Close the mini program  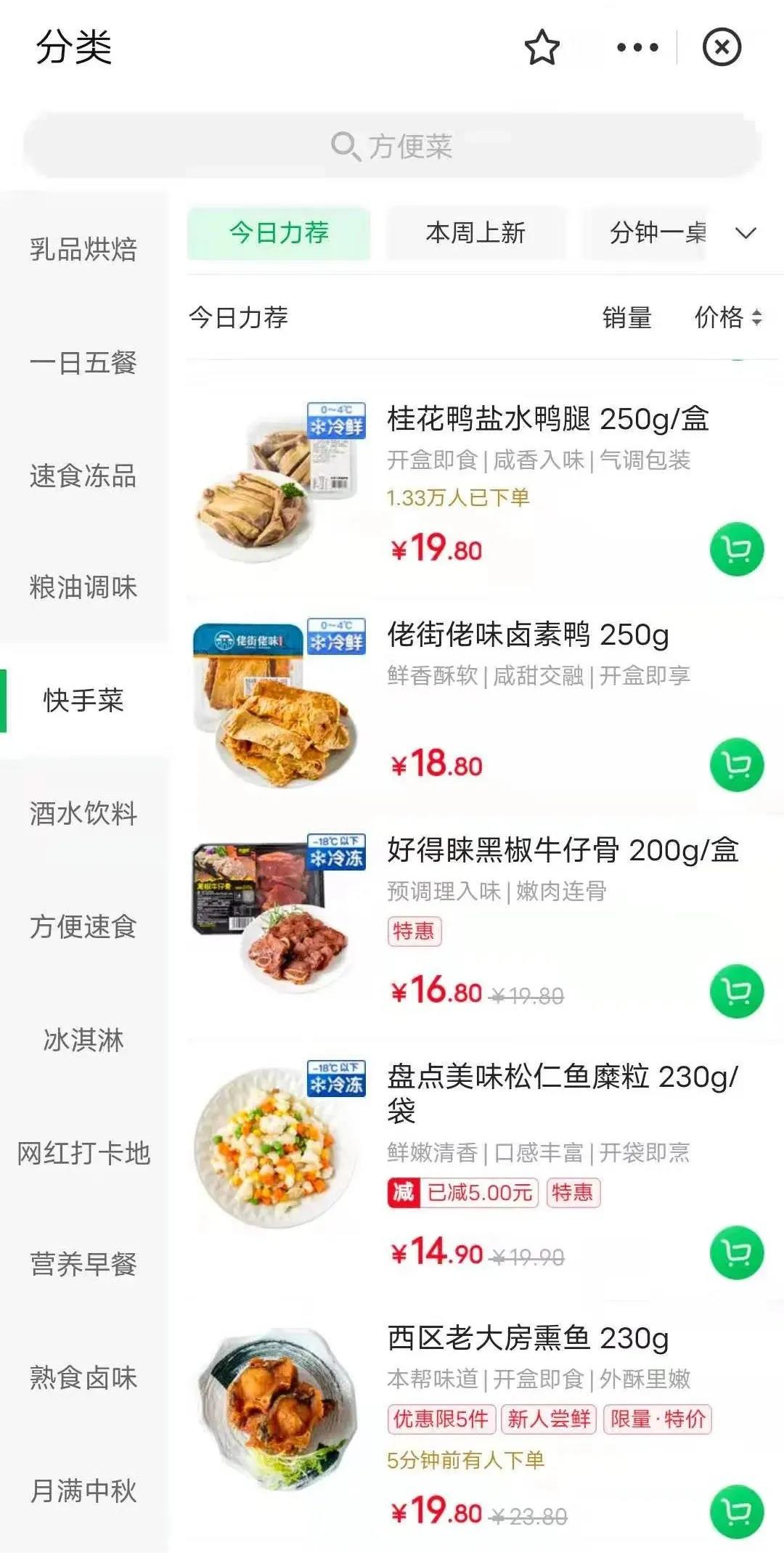722,48
